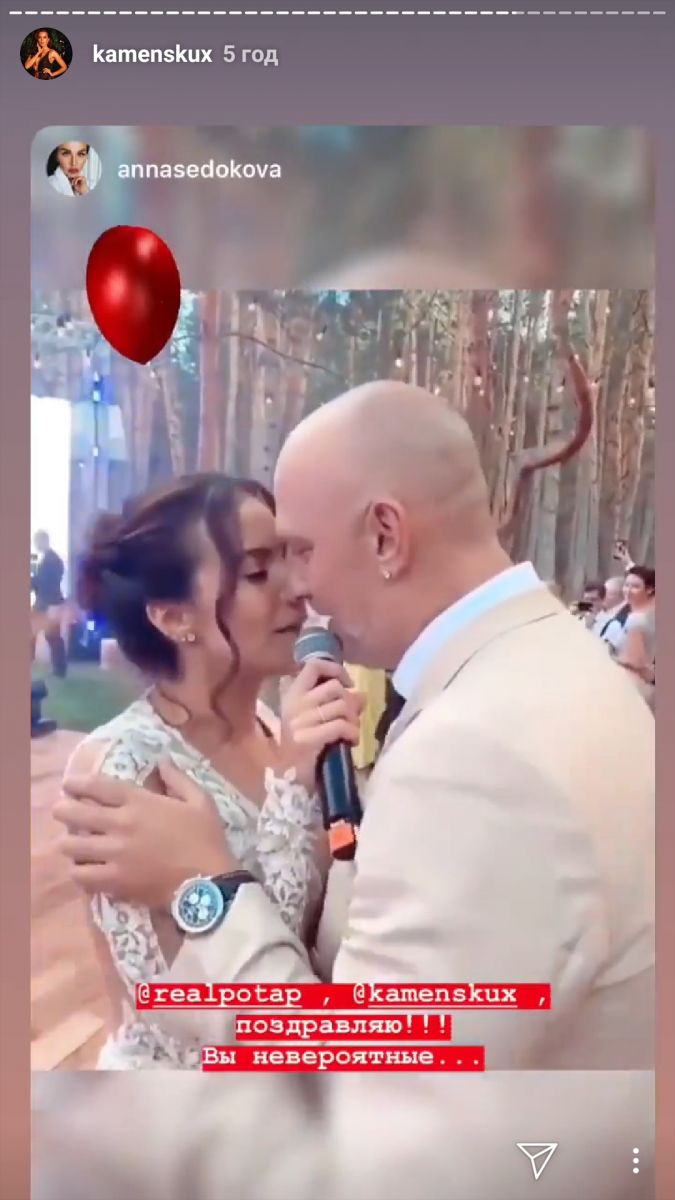The width and height of the screenshot is (675, 1200).
Task: Open the three-dot overflow menu
Action: tap(635, 1160)
